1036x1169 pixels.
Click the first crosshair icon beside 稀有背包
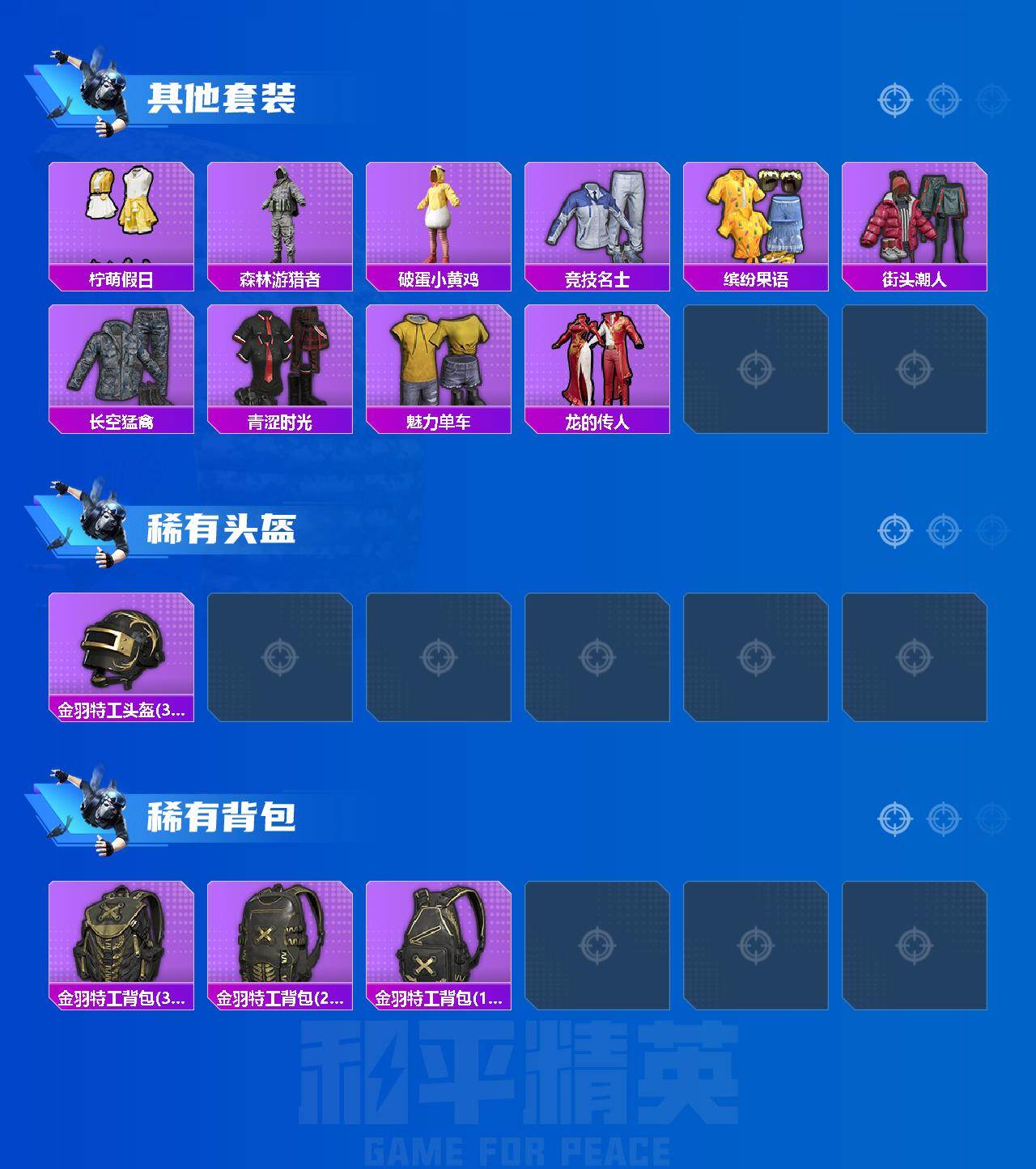coord(894,818)
